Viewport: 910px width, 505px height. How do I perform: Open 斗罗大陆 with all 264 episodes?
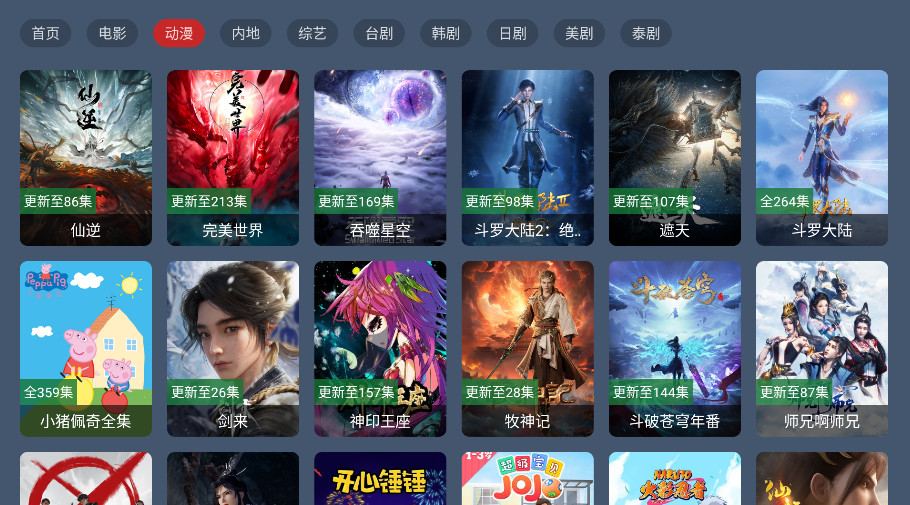822,157
